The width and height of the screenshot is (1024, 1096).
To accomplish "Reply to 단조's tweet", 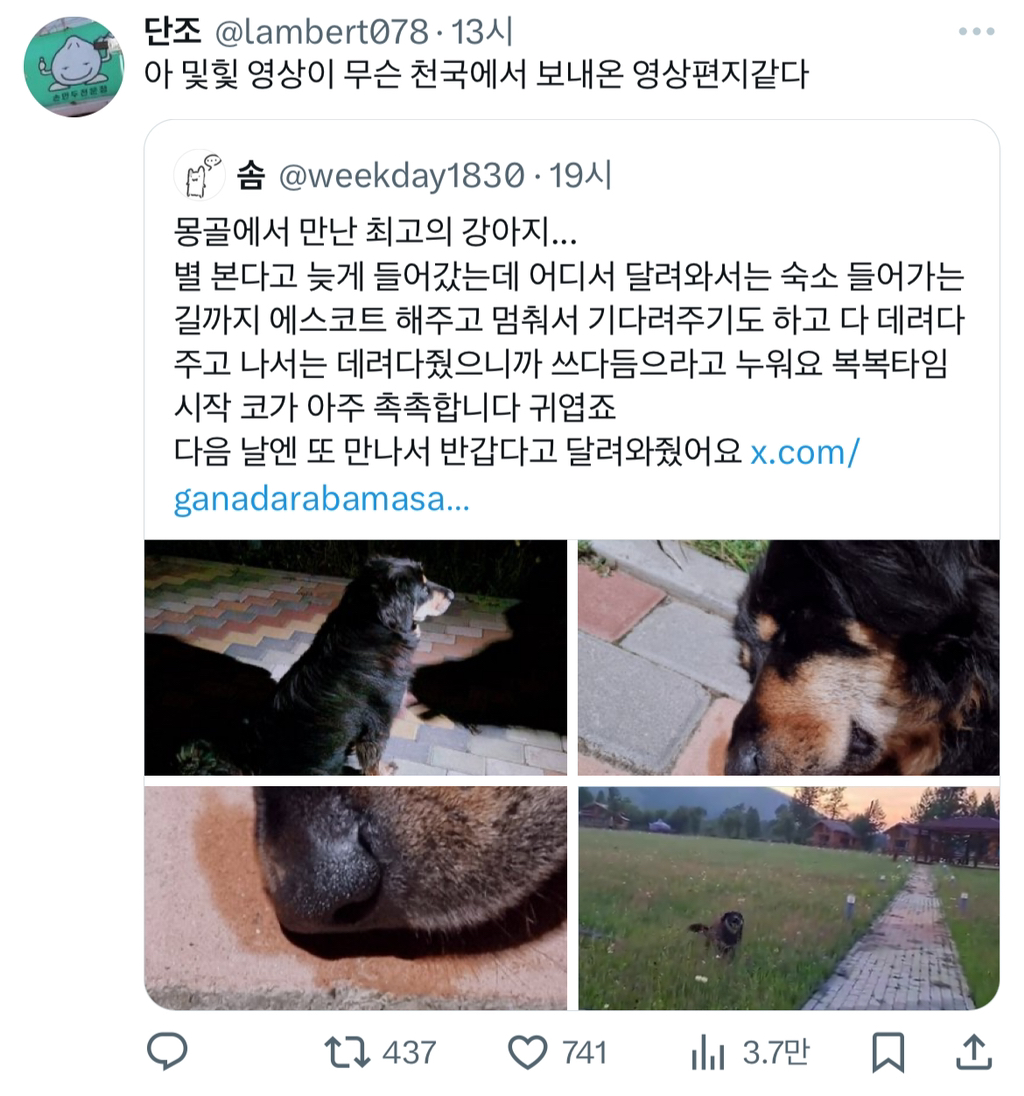I will pyautogui.click(x=167, y=1051).
